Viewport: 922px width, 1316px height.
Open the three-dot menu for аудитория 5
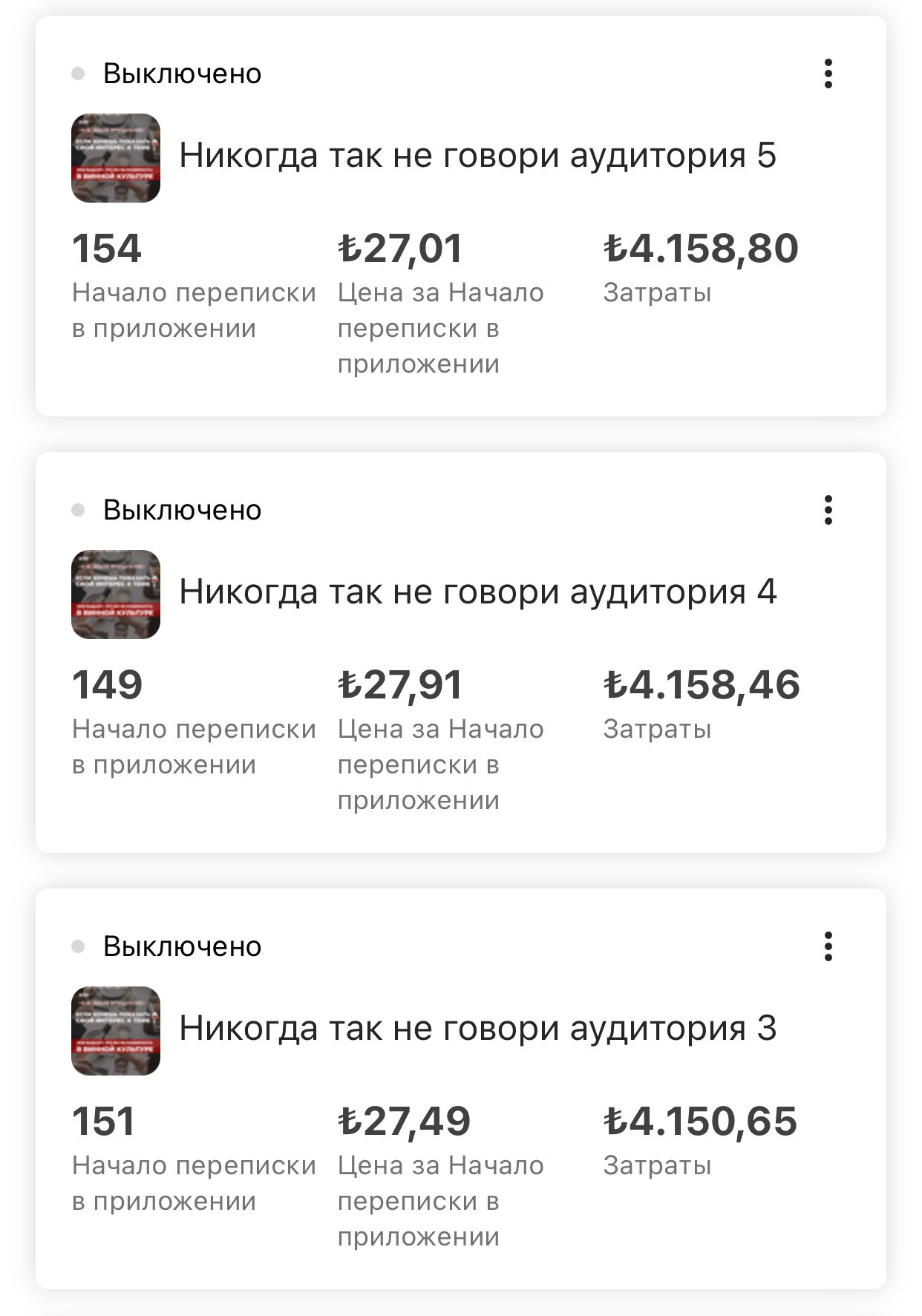(829, 73)
